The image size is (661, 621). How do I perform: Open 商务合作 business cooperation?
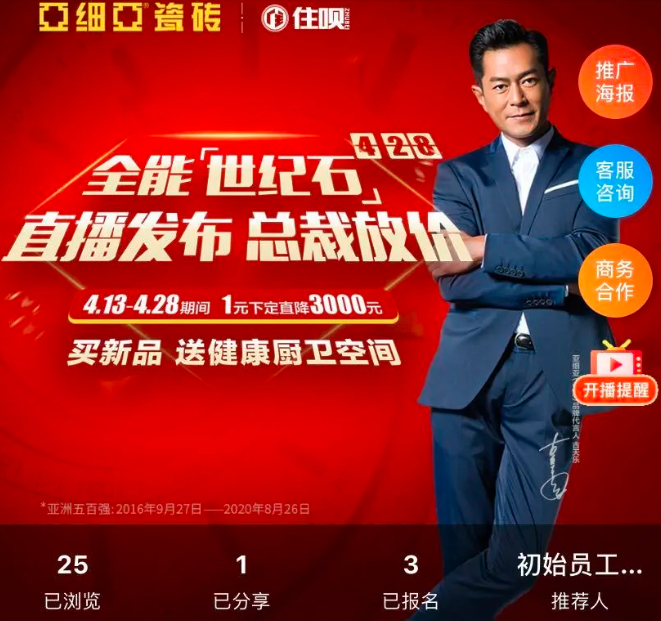615,279
